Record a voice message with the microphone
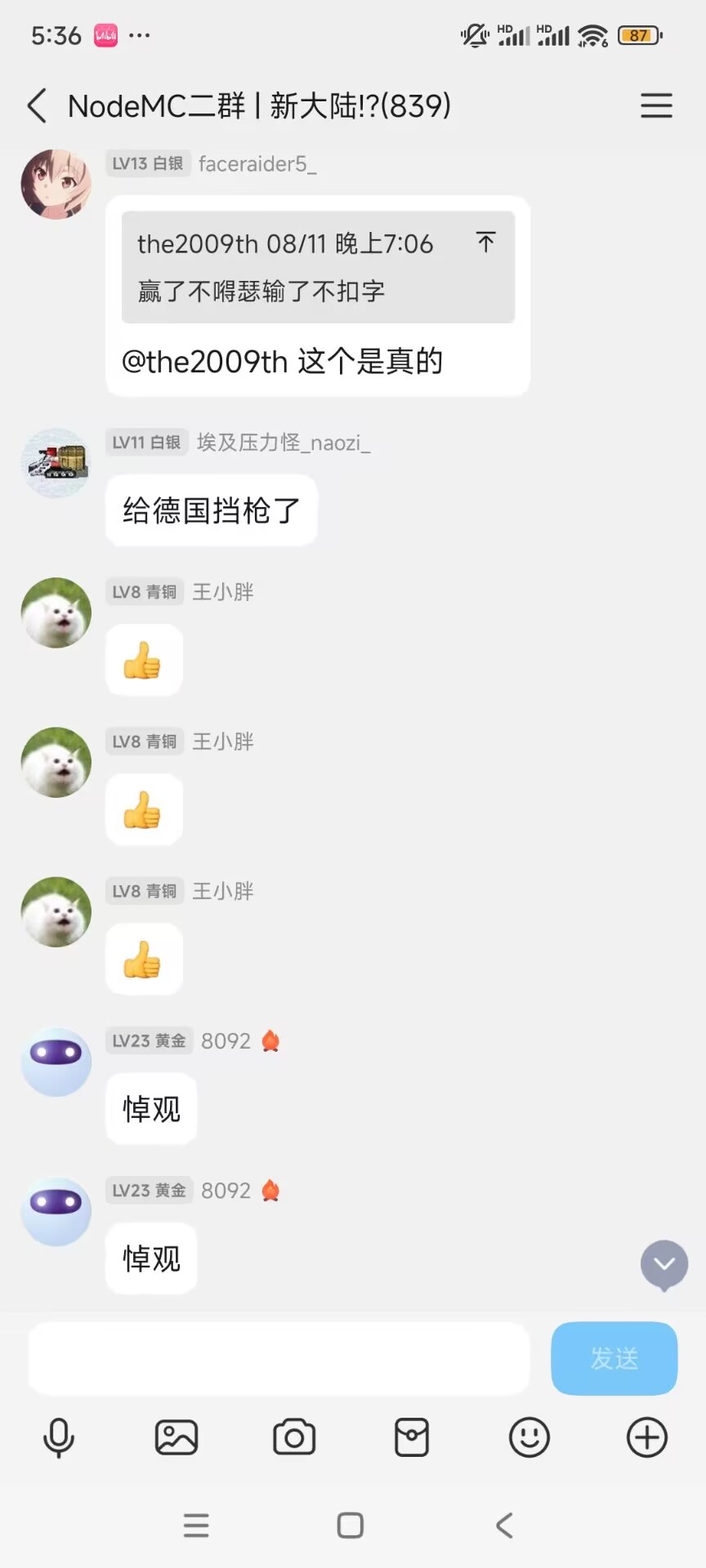The image size is (706, 1568). pyautogui.click(x=59, y=1437)
